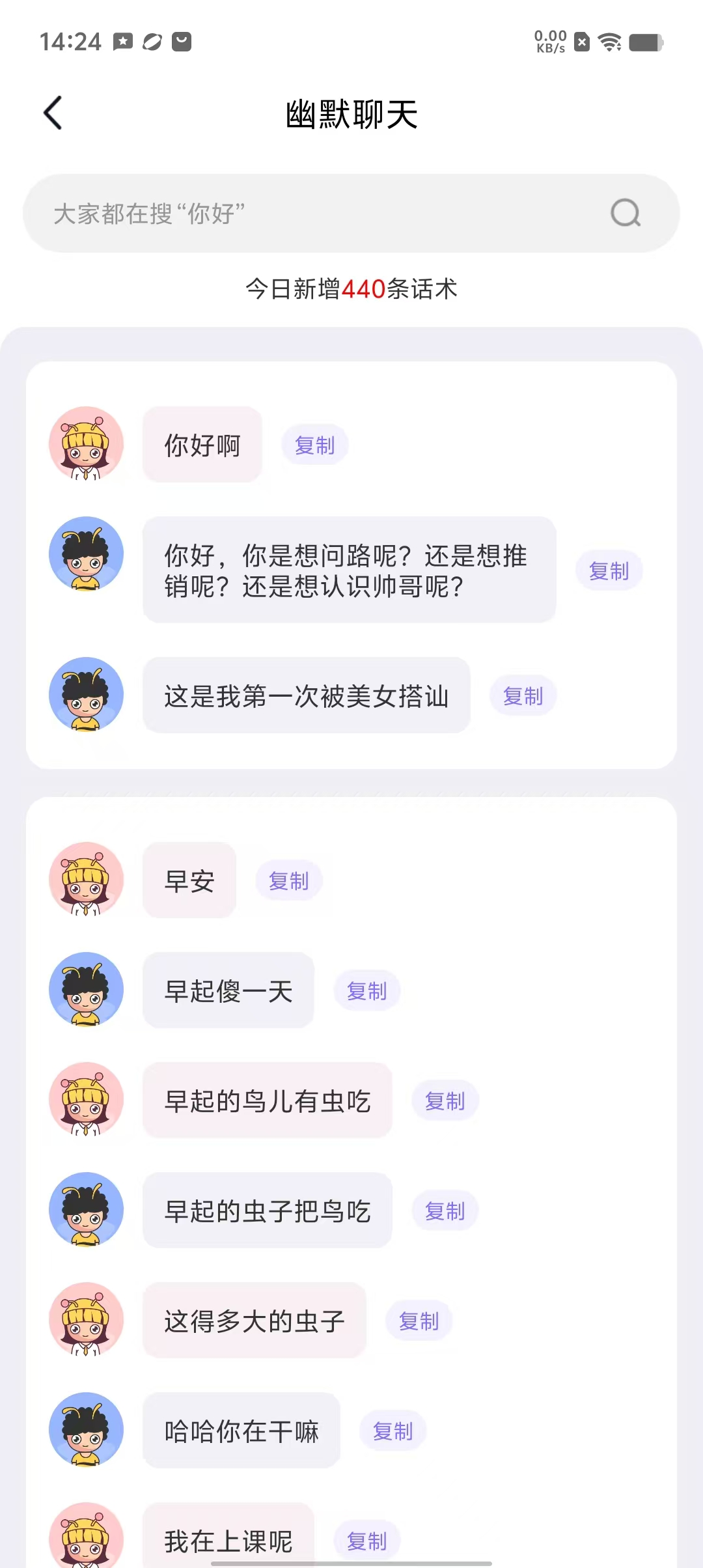
Task: Copy 这得多大的虫子
Action: pos(419,1321)
